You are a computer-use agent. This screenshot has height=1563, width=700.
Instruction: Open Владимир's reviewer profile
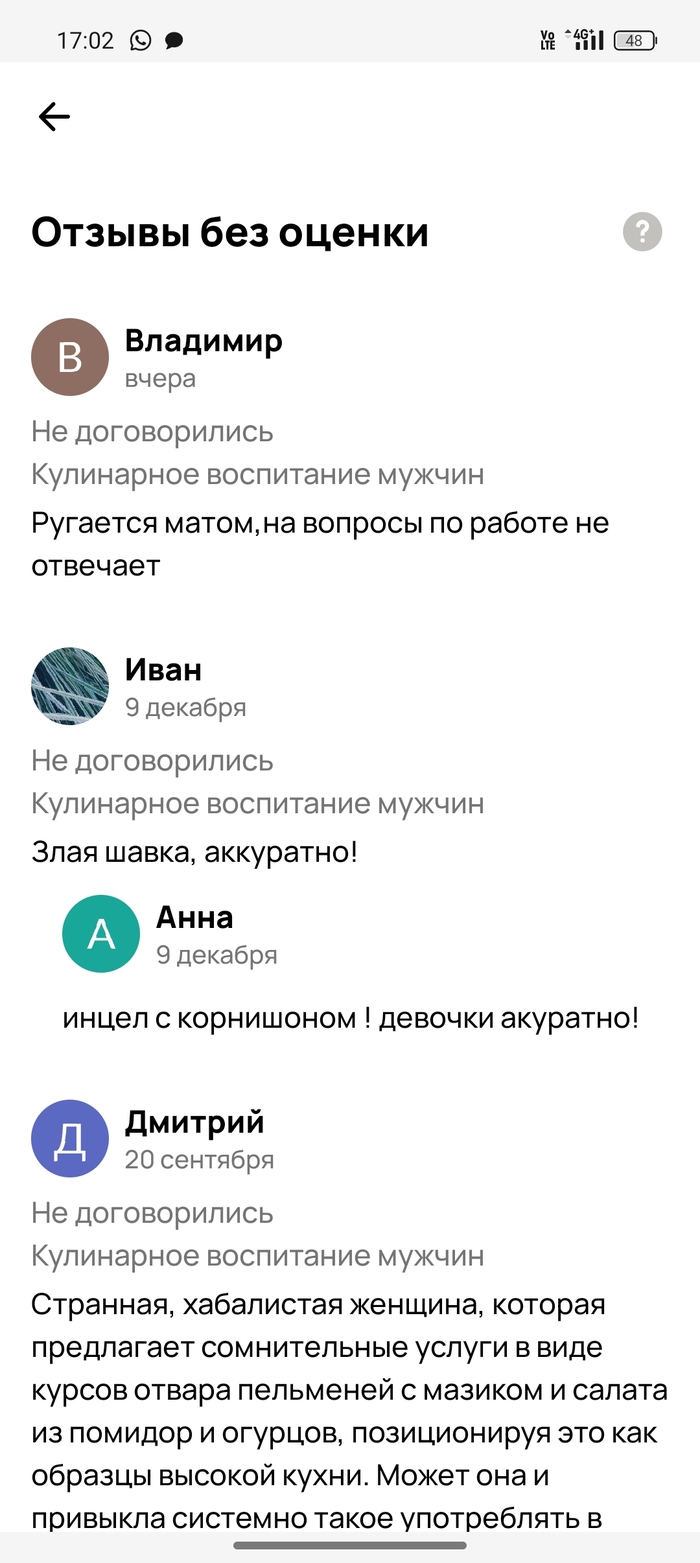pos(70,357)
